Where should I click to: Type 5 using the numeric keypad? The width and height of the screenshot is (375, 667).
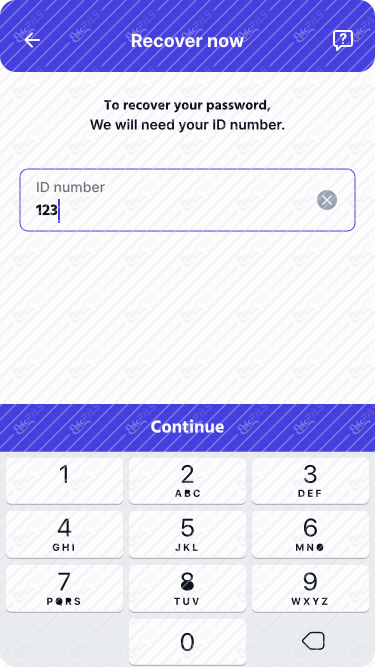188,534
